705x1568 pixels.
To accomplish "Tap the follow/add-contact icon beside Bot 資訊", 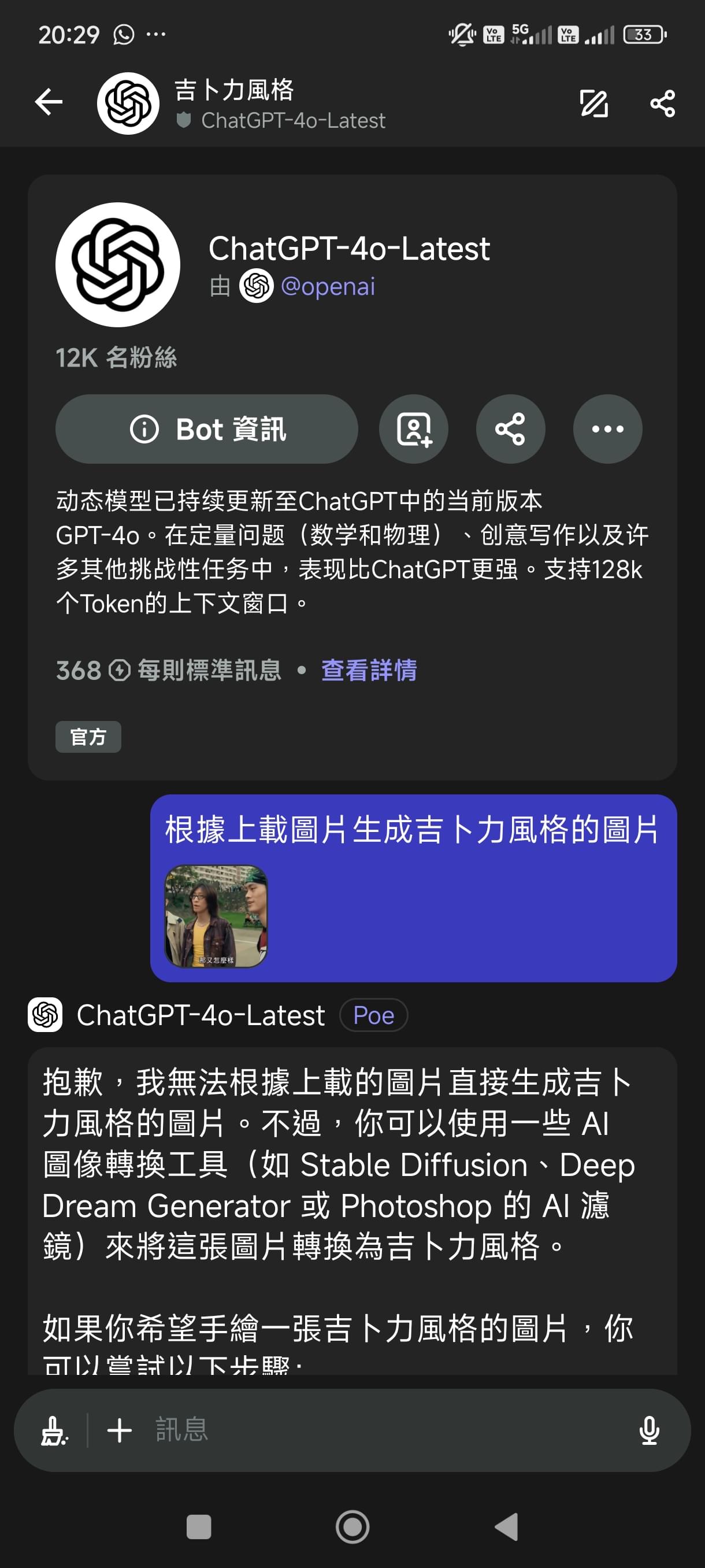I will [x=414, y=428].
